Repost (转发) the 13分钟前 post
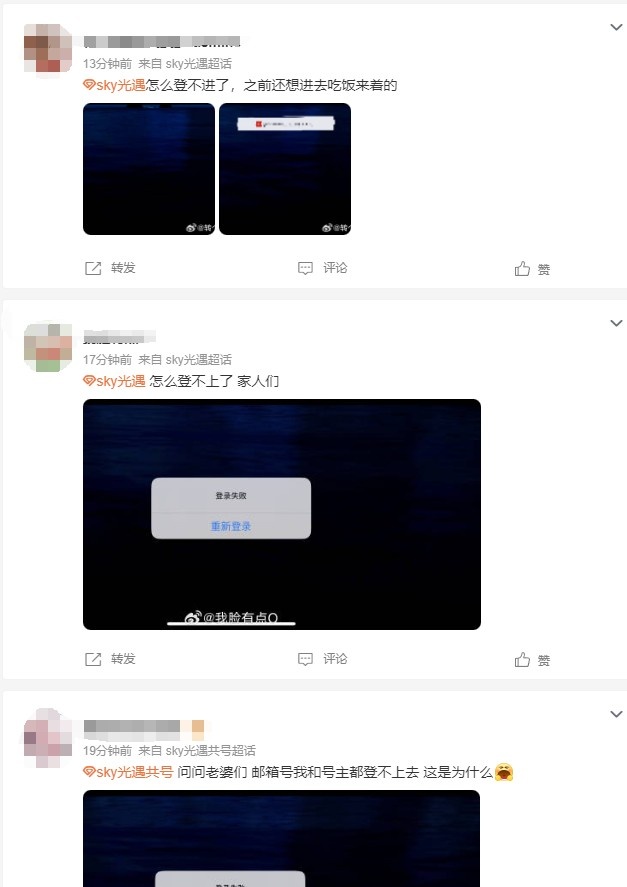Screen dimensions: 627x887 111,268
